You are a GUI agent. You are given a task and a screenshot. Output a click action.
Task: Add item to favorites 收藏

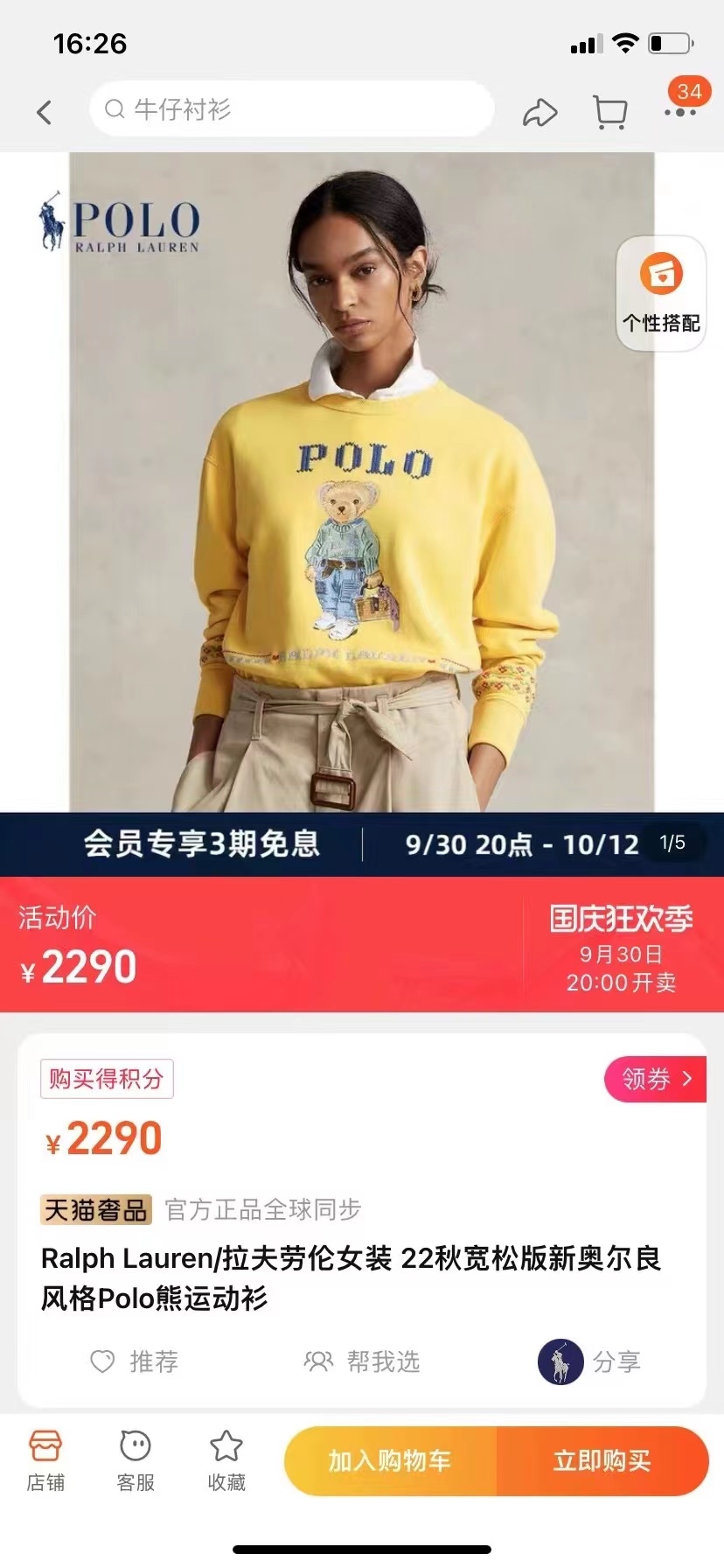coord(226,1459)
